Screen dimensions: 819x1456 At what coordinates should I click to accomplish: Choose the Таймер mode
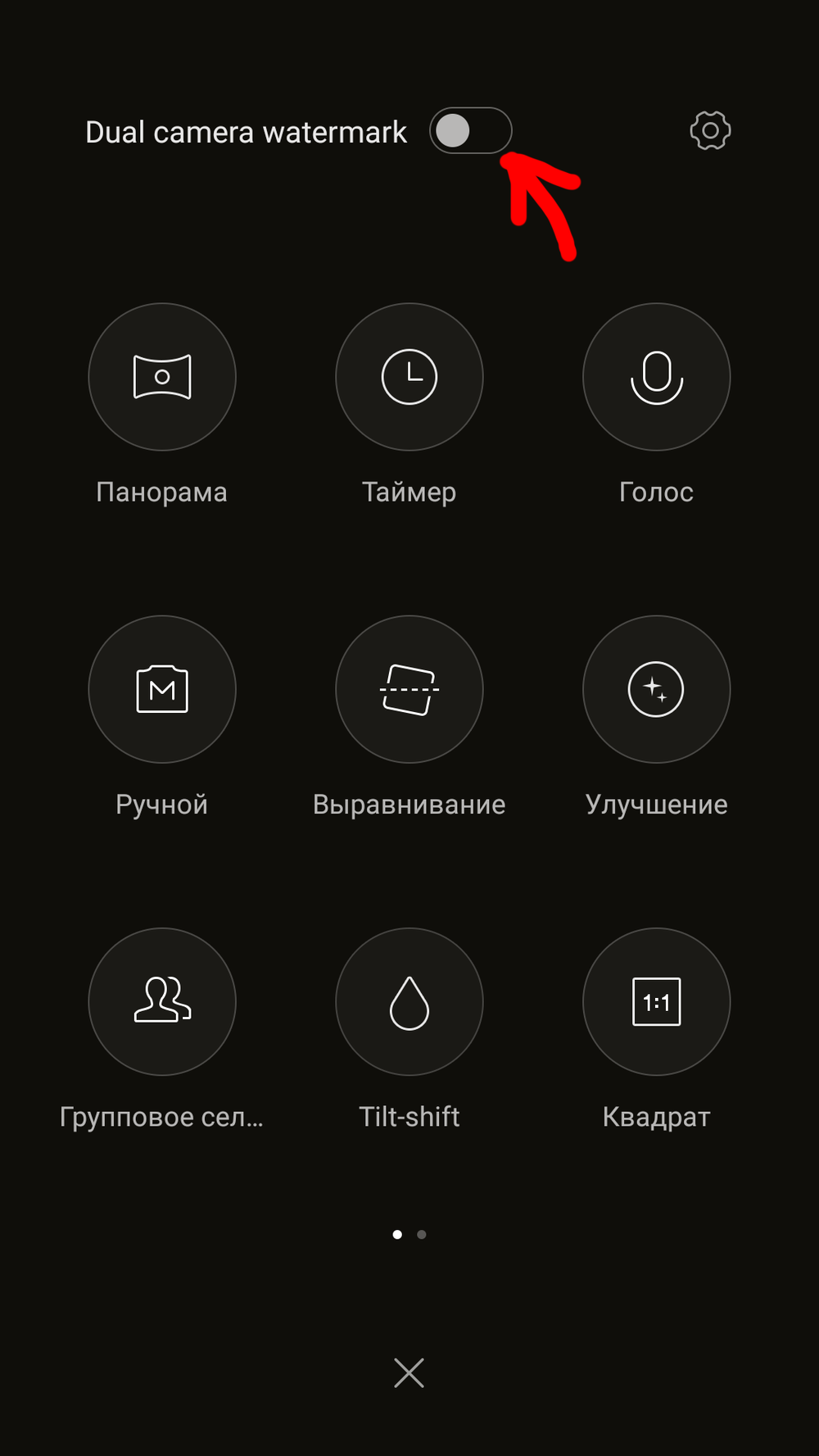(x=409, y=377)
